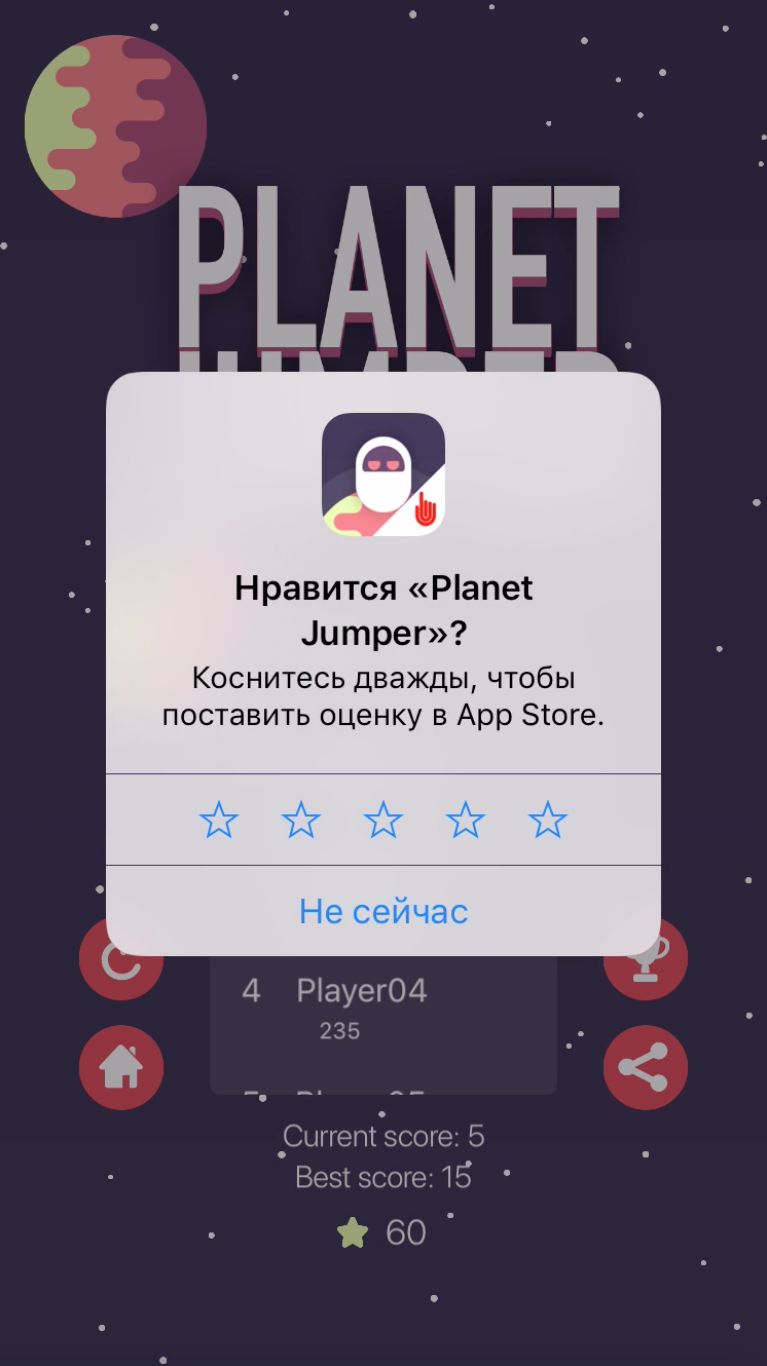Share your score
Viewport: 767px width, 1366px height.
click(x=645, y=1068)
